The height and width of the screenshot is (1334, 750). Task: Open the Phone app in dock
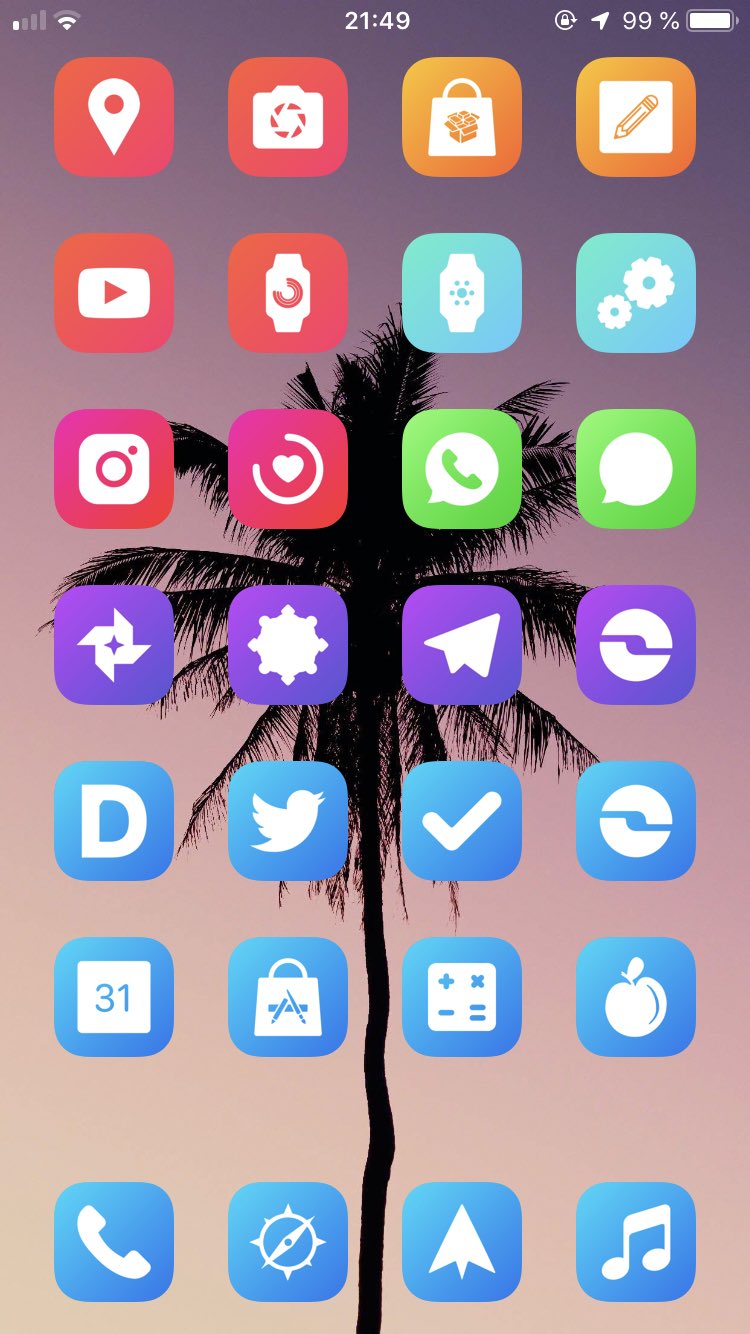(x=114, y=1242)
